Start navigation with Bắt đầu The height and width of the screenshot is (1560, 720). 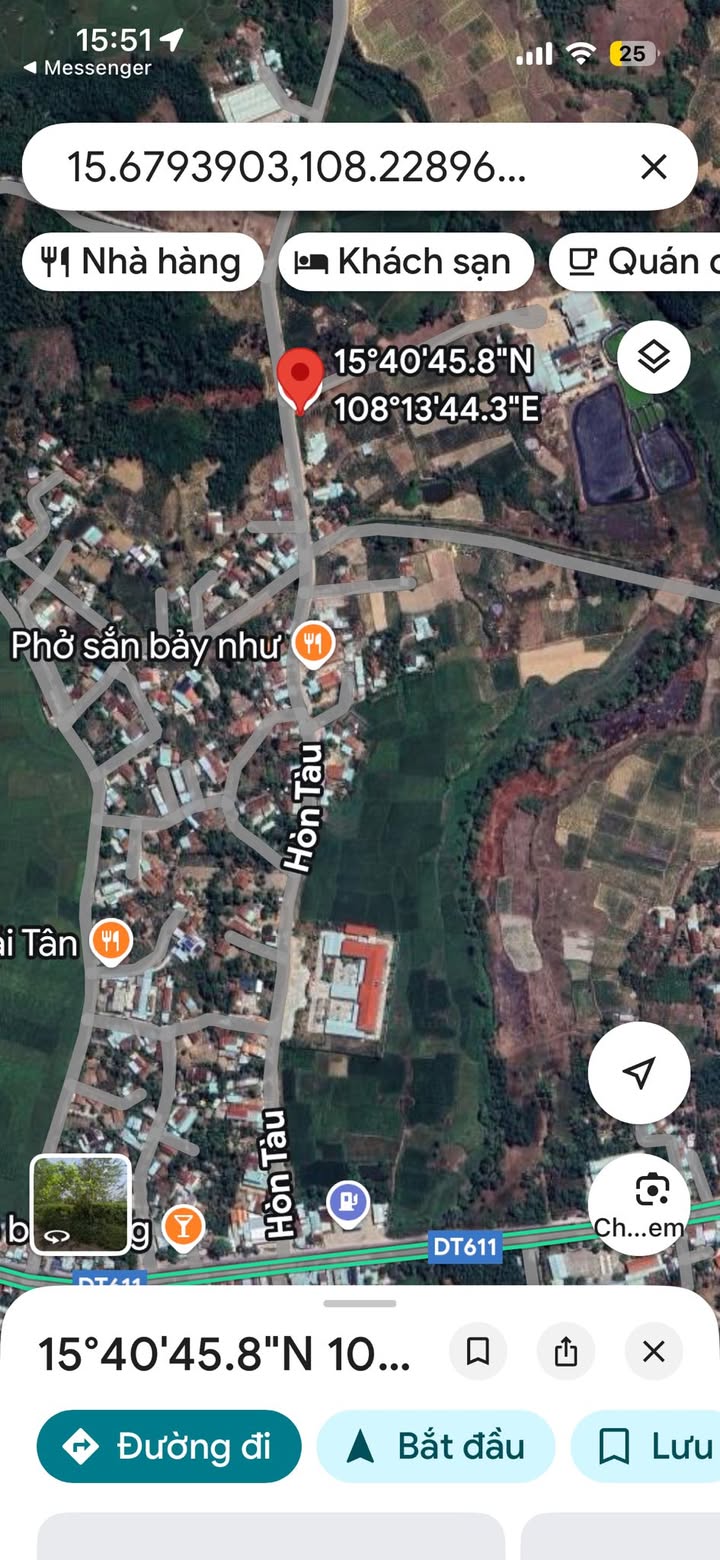coord(436,1446)
